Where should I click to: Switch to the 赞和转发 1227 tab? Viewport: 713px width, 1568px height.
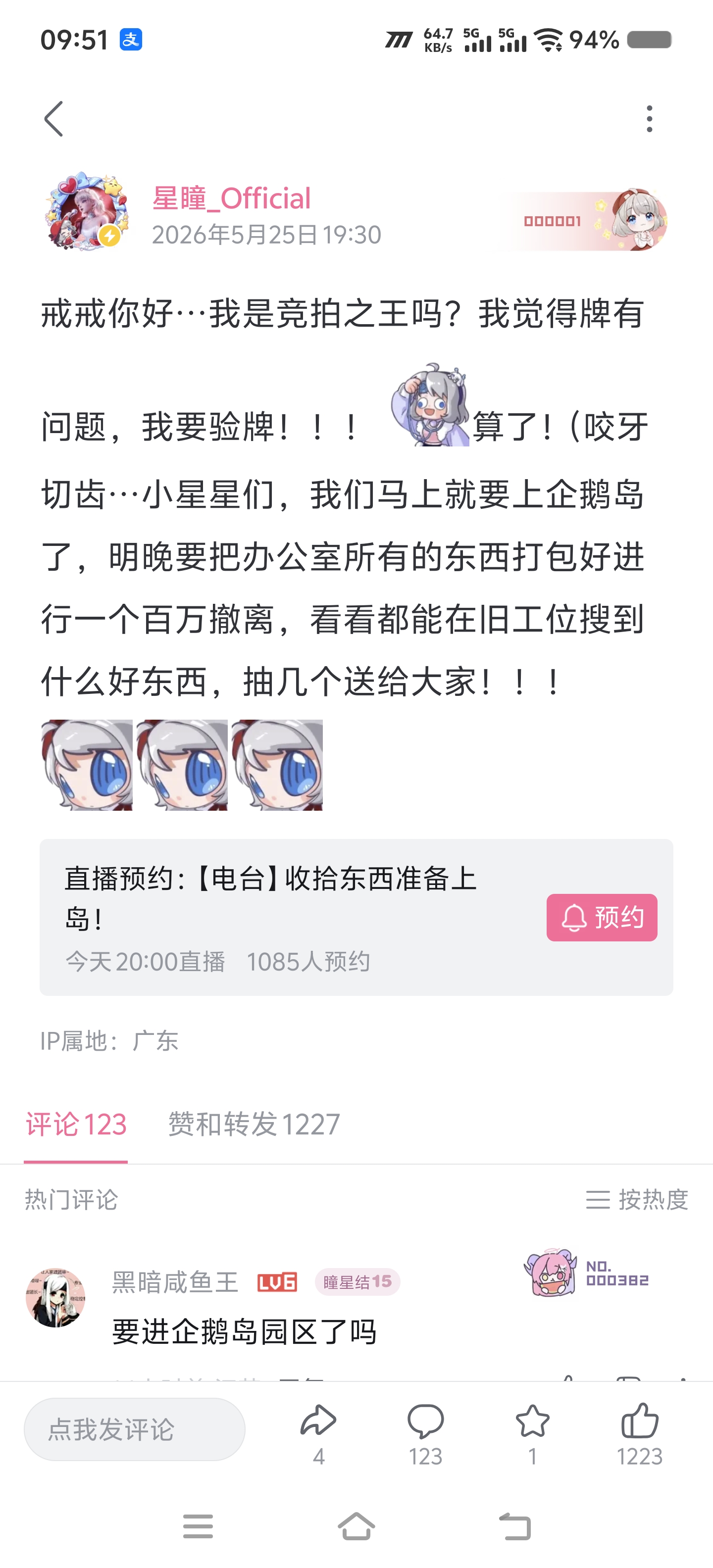(x=254, y=1124)
